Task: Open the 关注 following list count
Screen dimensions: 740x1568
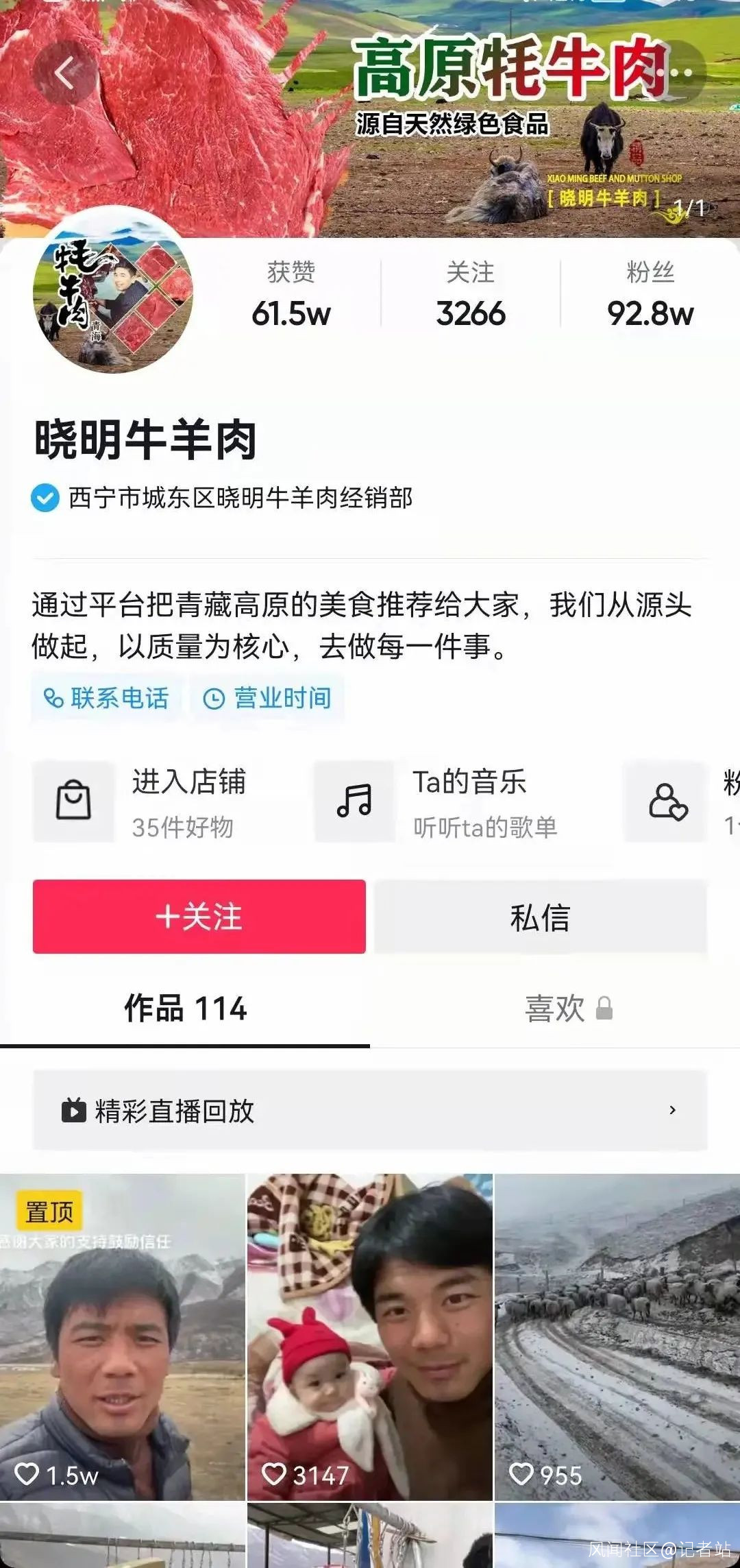Action: 470,296
